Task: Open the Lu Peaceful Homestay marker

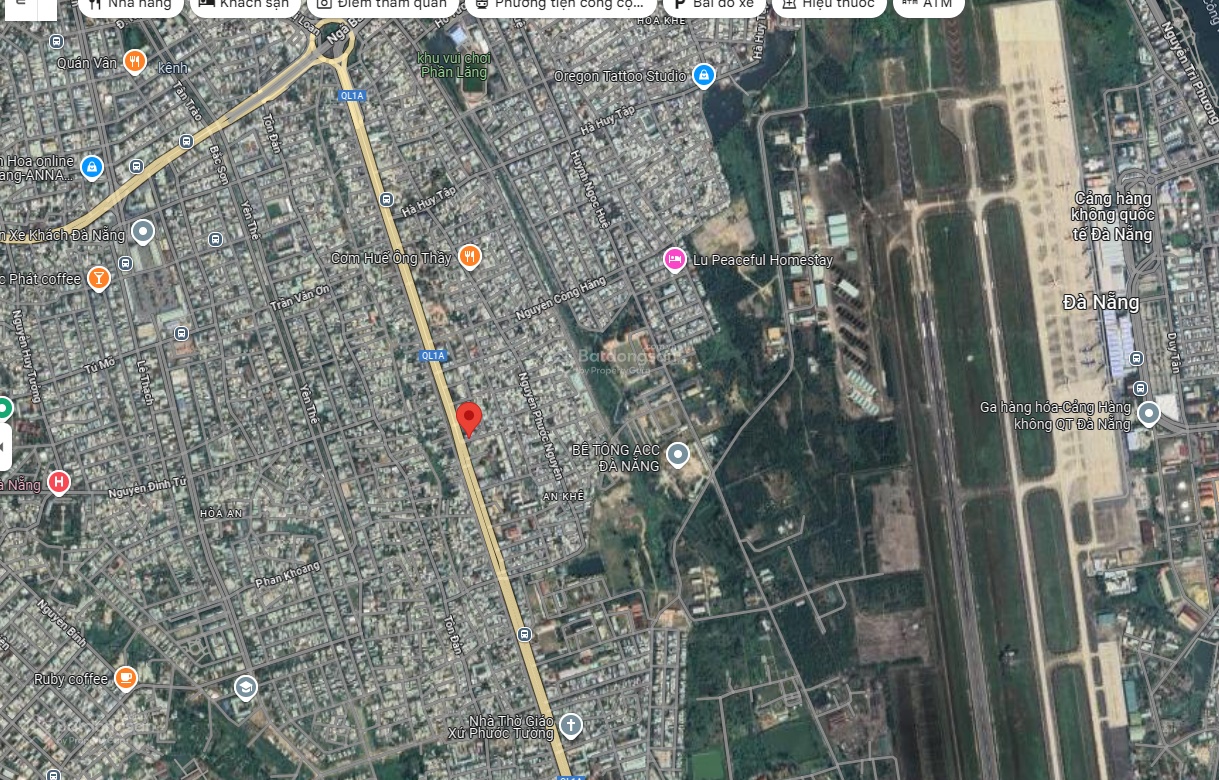Action: pos(675,260)
